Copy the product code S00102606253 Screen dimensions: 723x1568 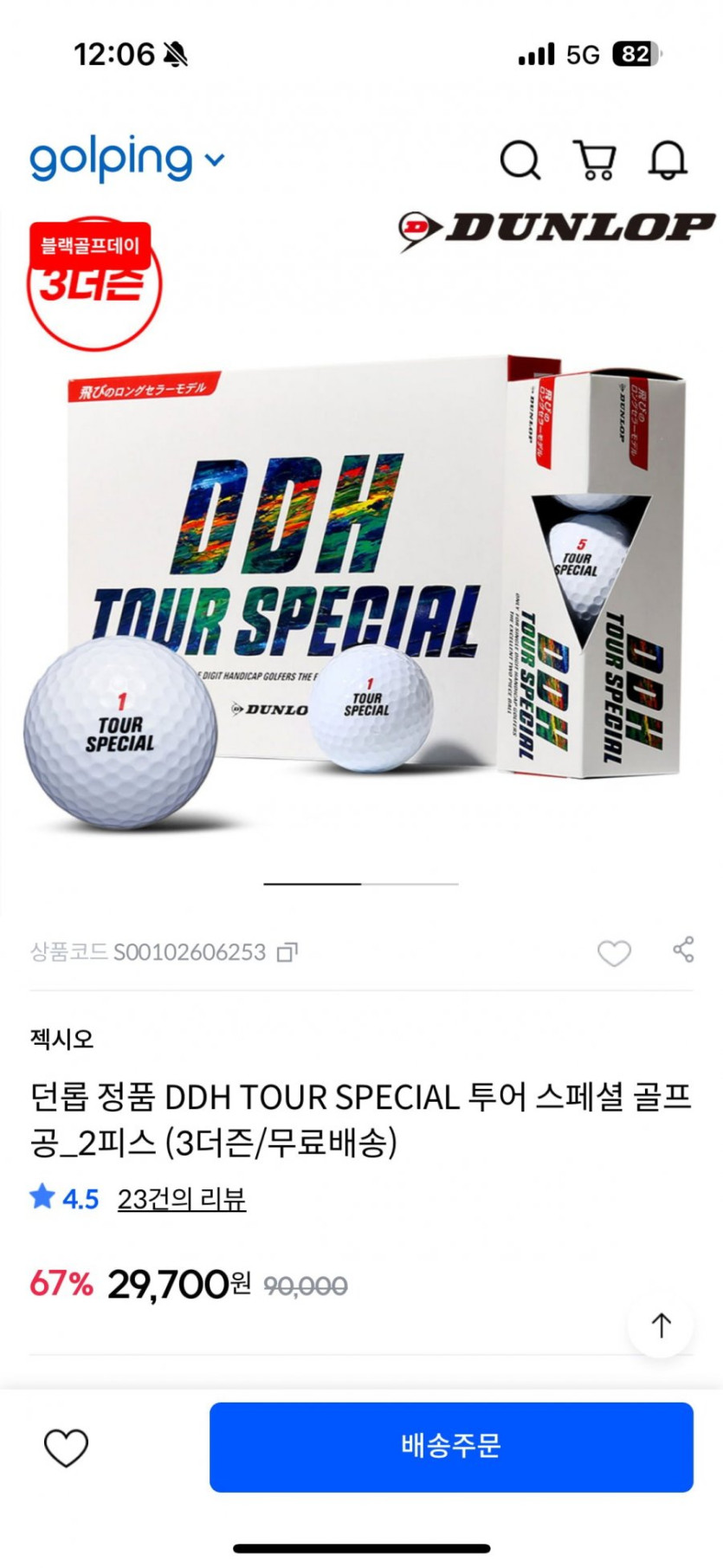(x=287, y=952)
